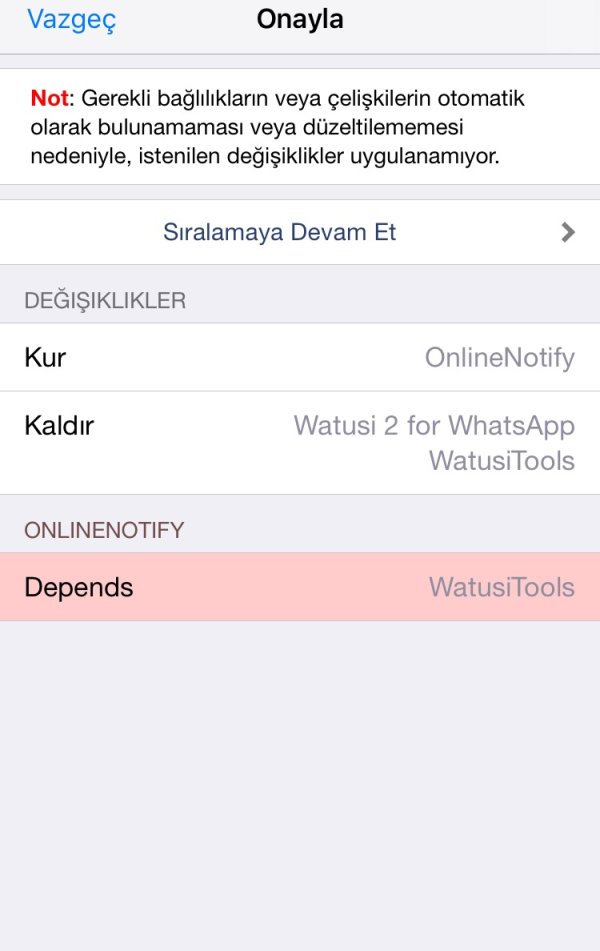The image size is (600, 951).
Task: Open Sıralamaya Devam Et
Action: click(x=300, y=232)
